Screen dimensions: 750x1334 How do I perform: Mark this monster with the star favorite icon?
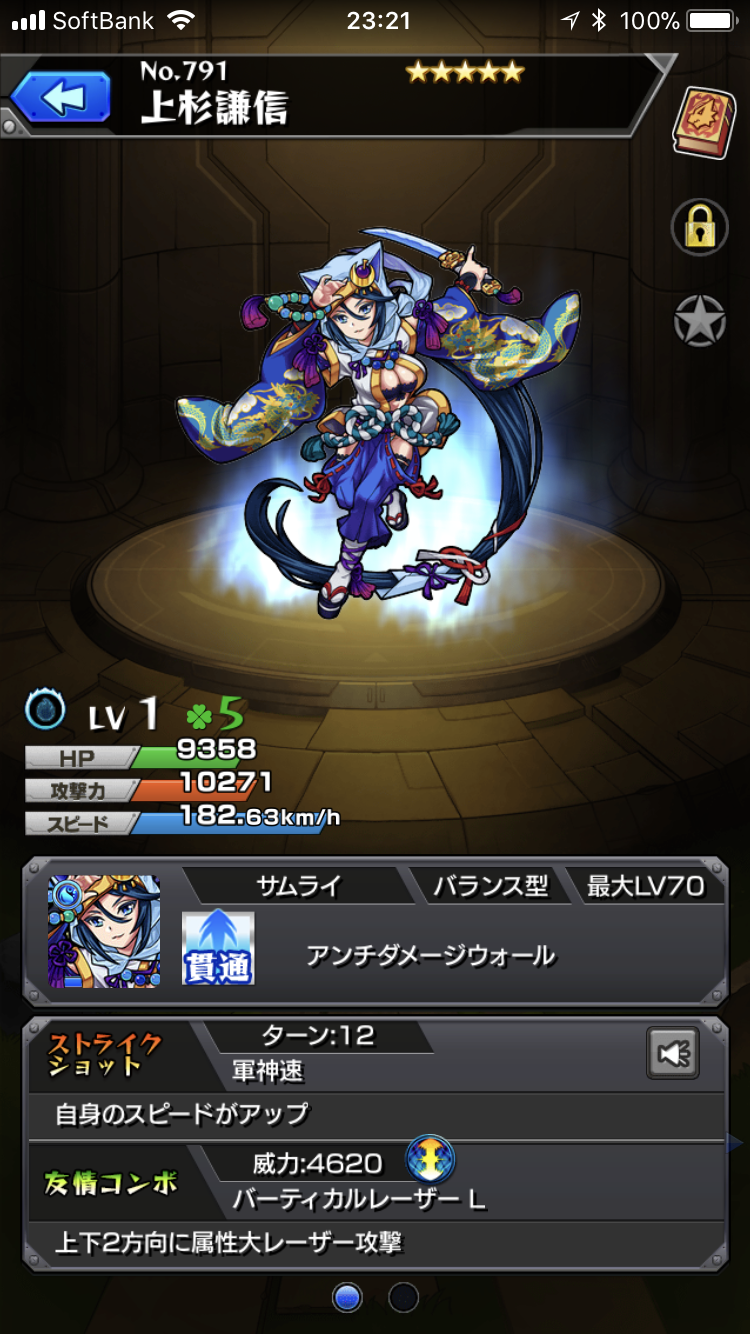tap(699, 321)
